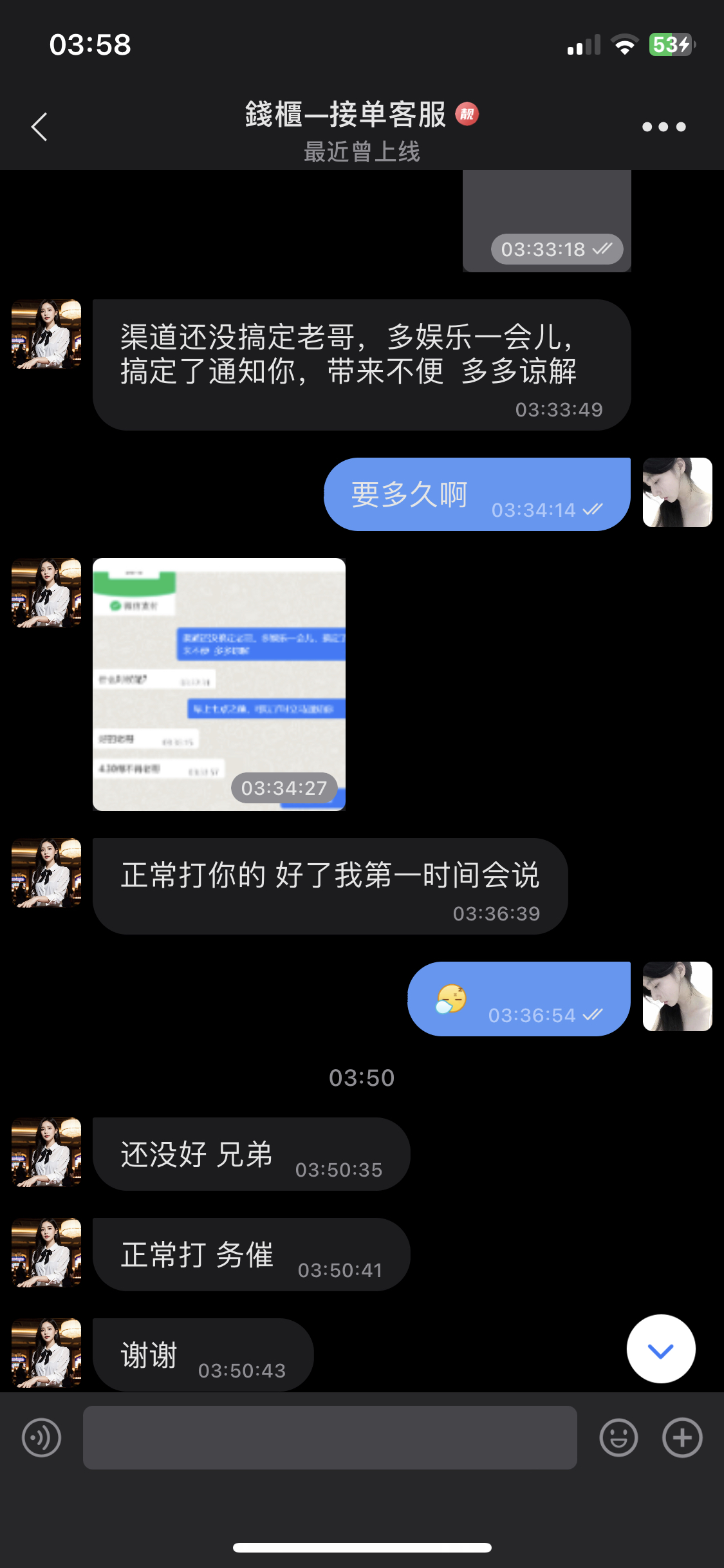This screenshot has width=724, height=1568.
Task: Open the emoji picker
Action: (618, 1437)
